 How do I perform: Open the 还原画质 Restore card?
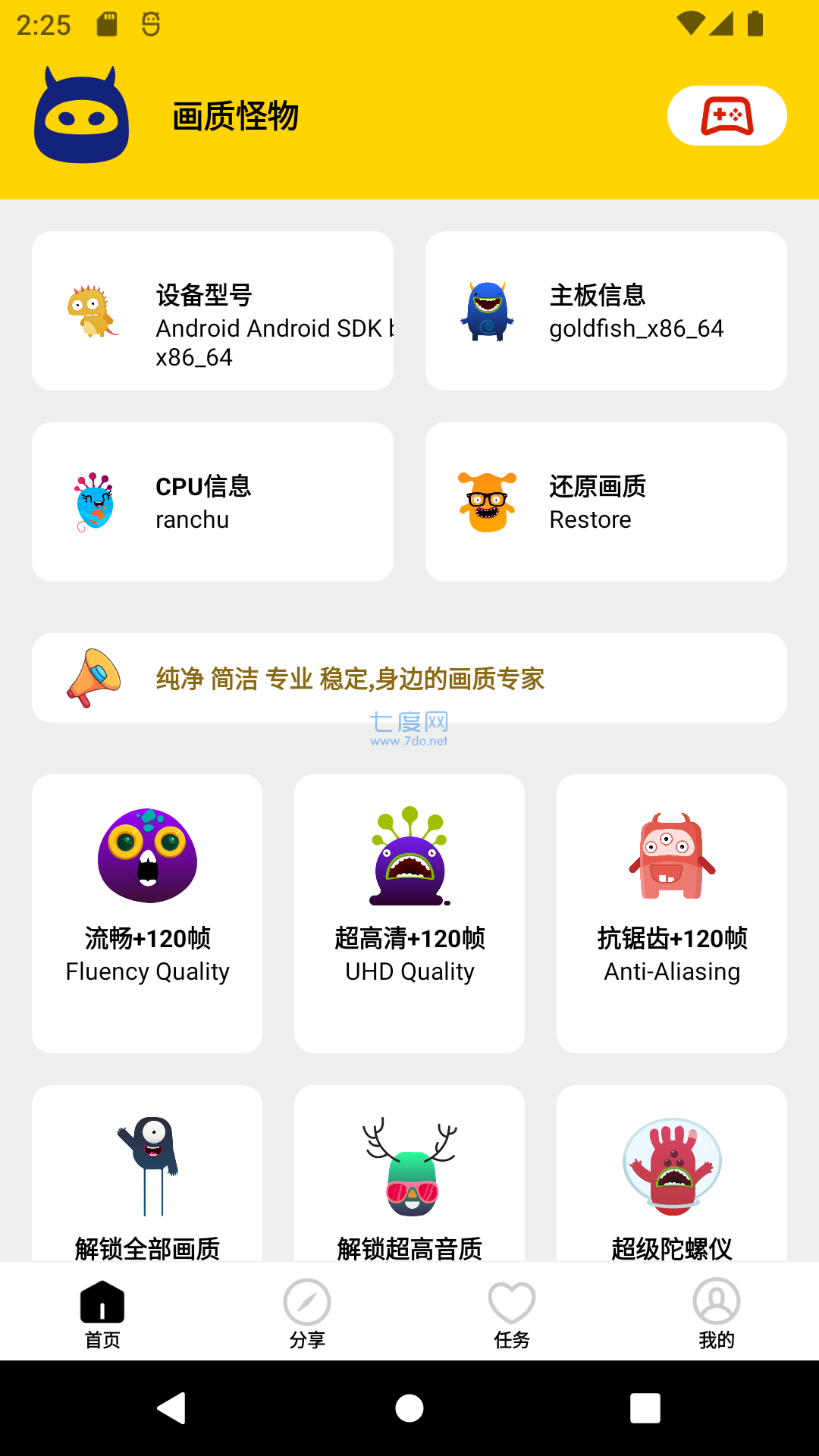pyautogui.click(x=605, y=502)
